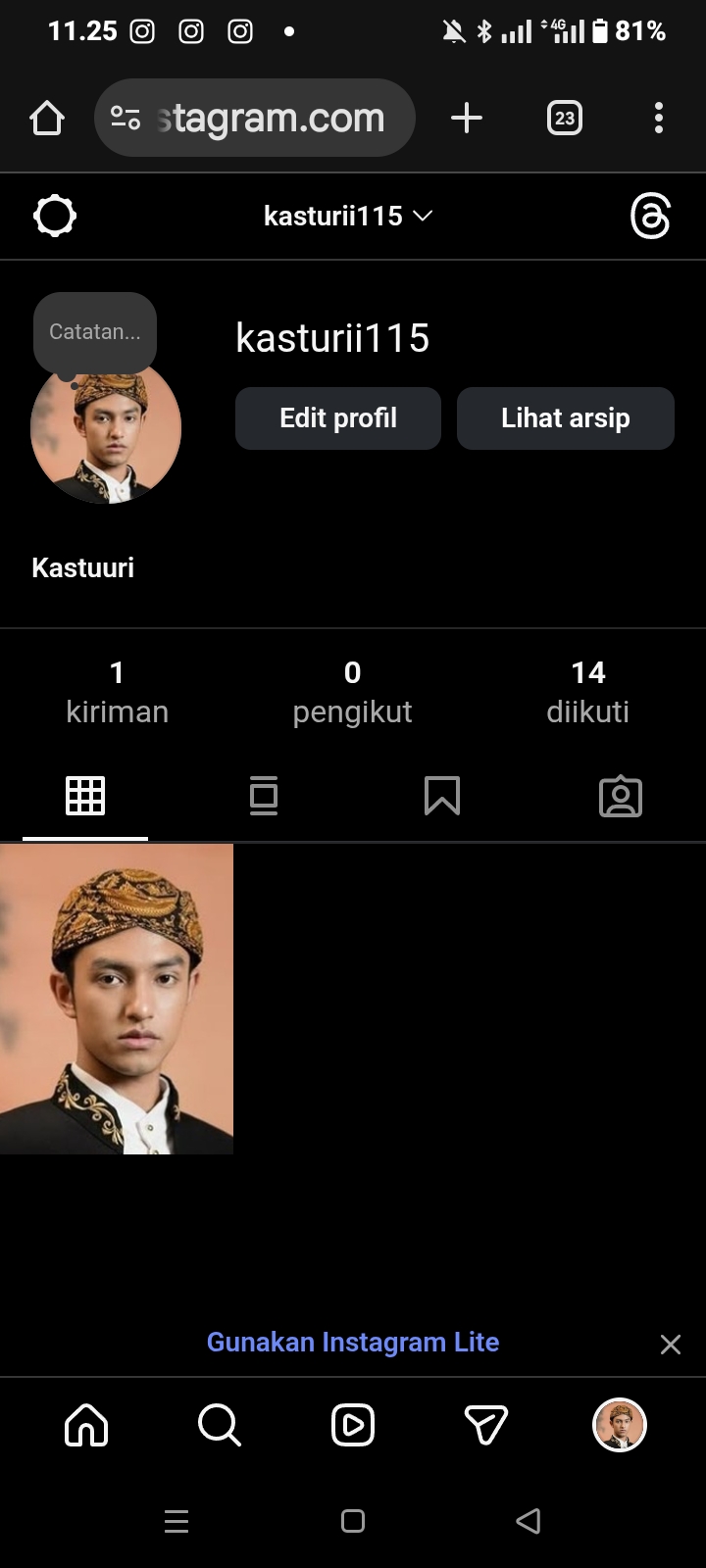Open Threads from the profile header

click(x=650, y=216)
